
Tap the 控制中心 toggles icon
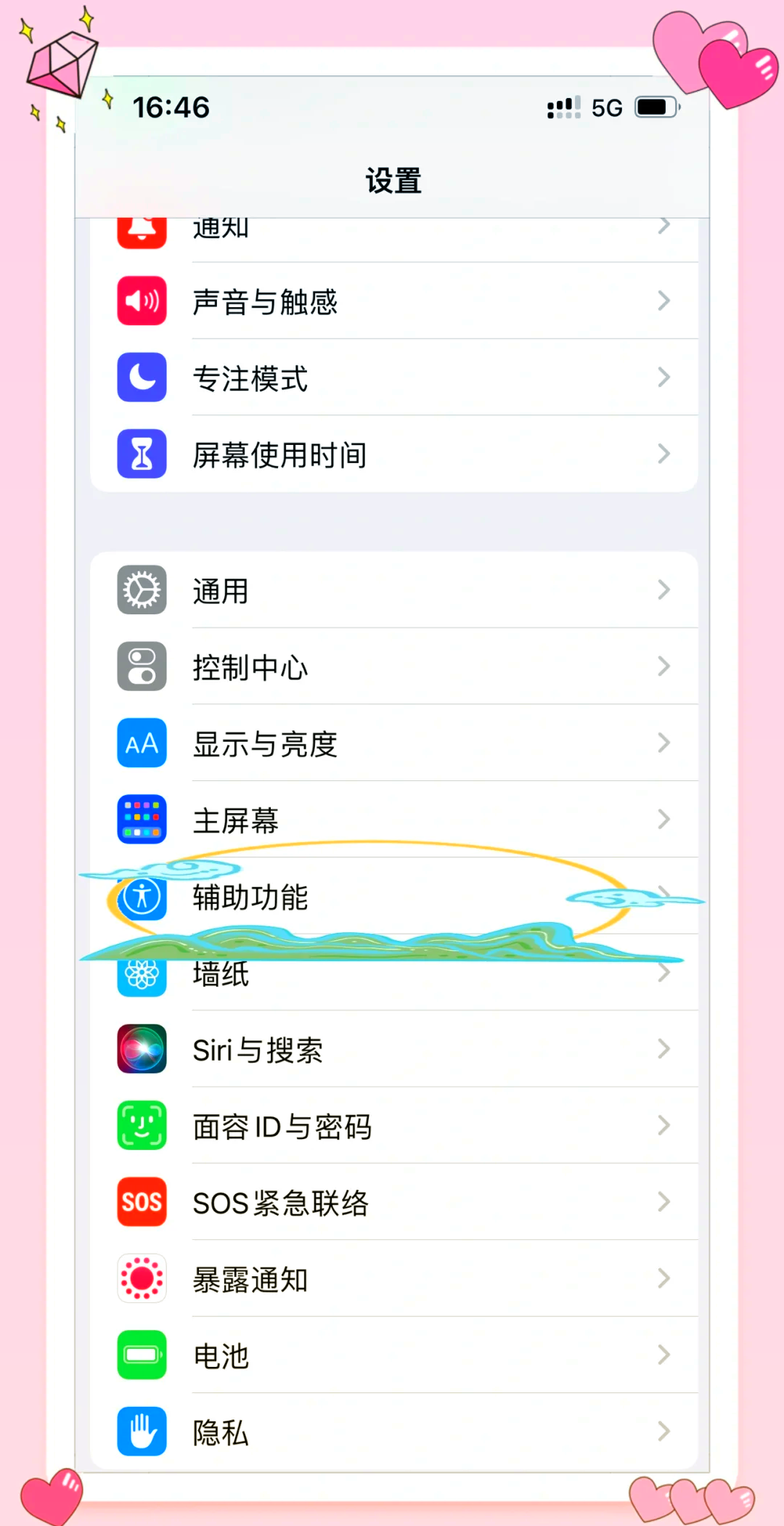142,666
